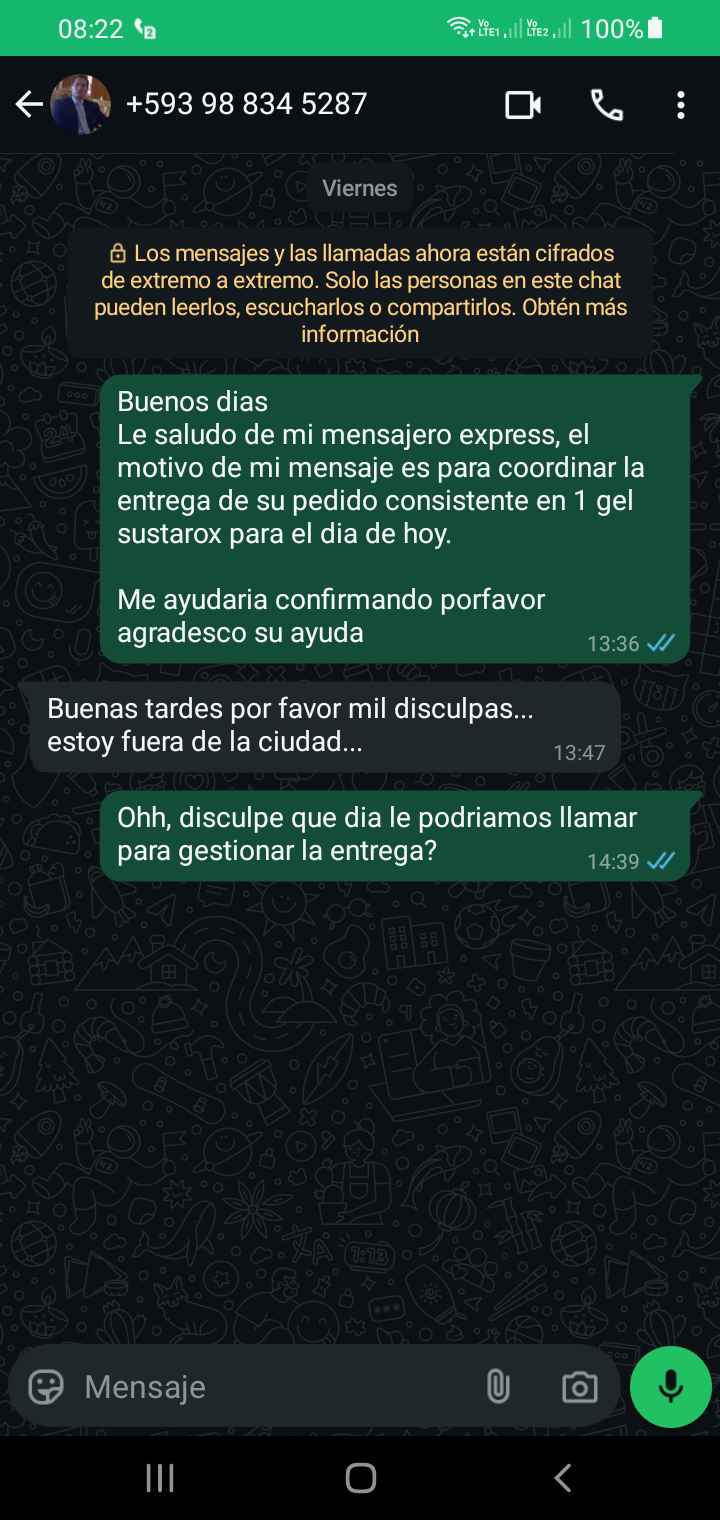
Task: Tap the encryption notice for more information
Action: [x=360, y=294]
